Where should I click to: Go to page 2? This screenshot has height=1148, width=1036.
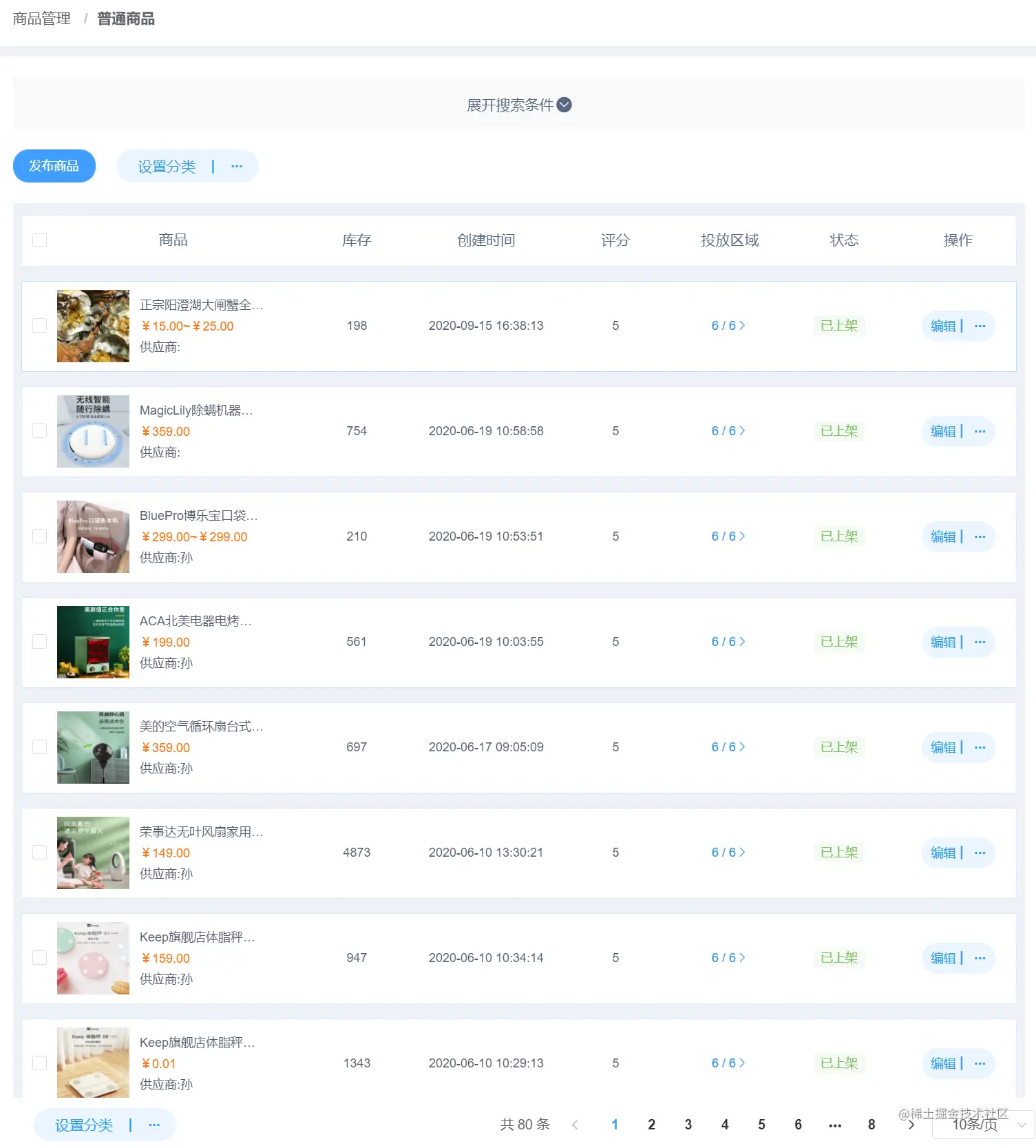point(651,1125)
